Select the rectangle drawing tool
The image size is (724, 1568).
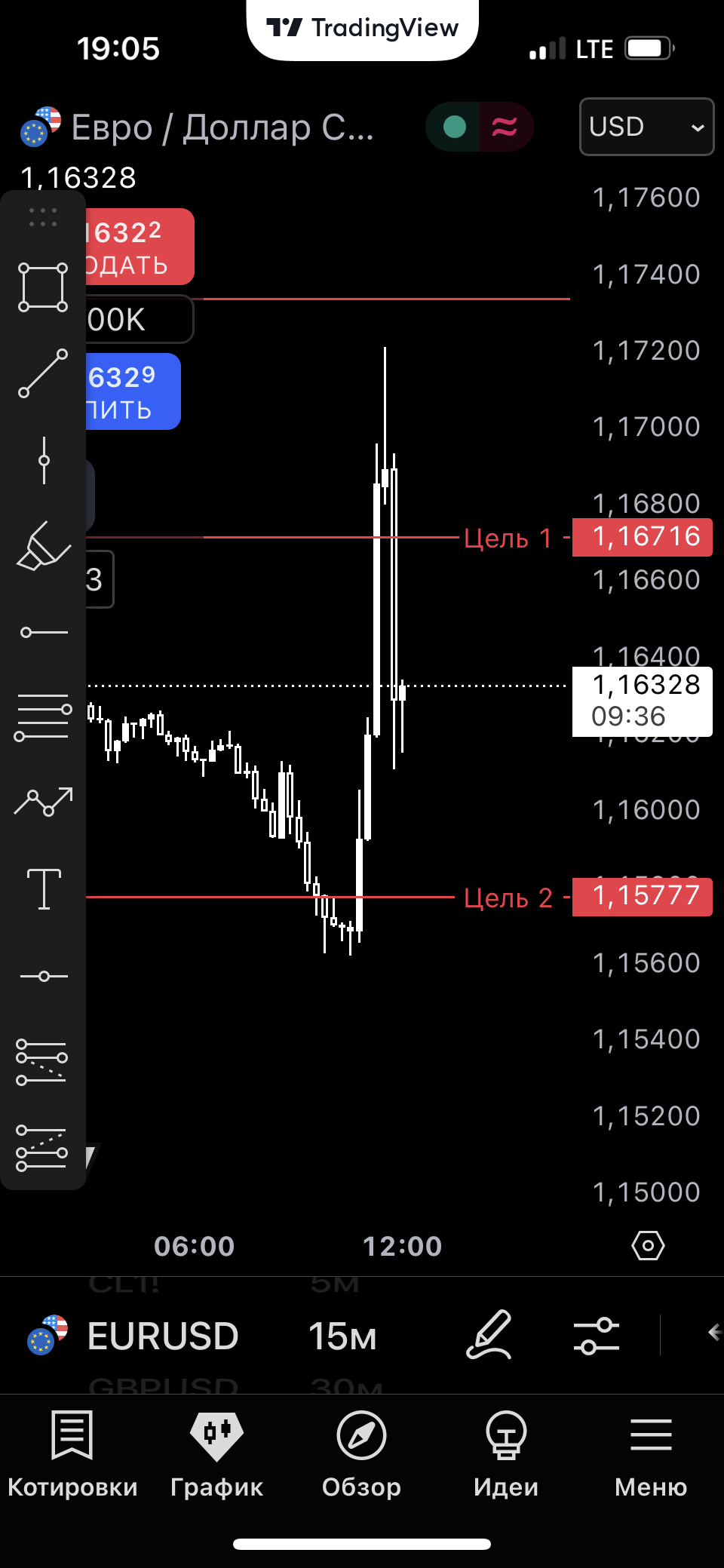coord(43,287)
